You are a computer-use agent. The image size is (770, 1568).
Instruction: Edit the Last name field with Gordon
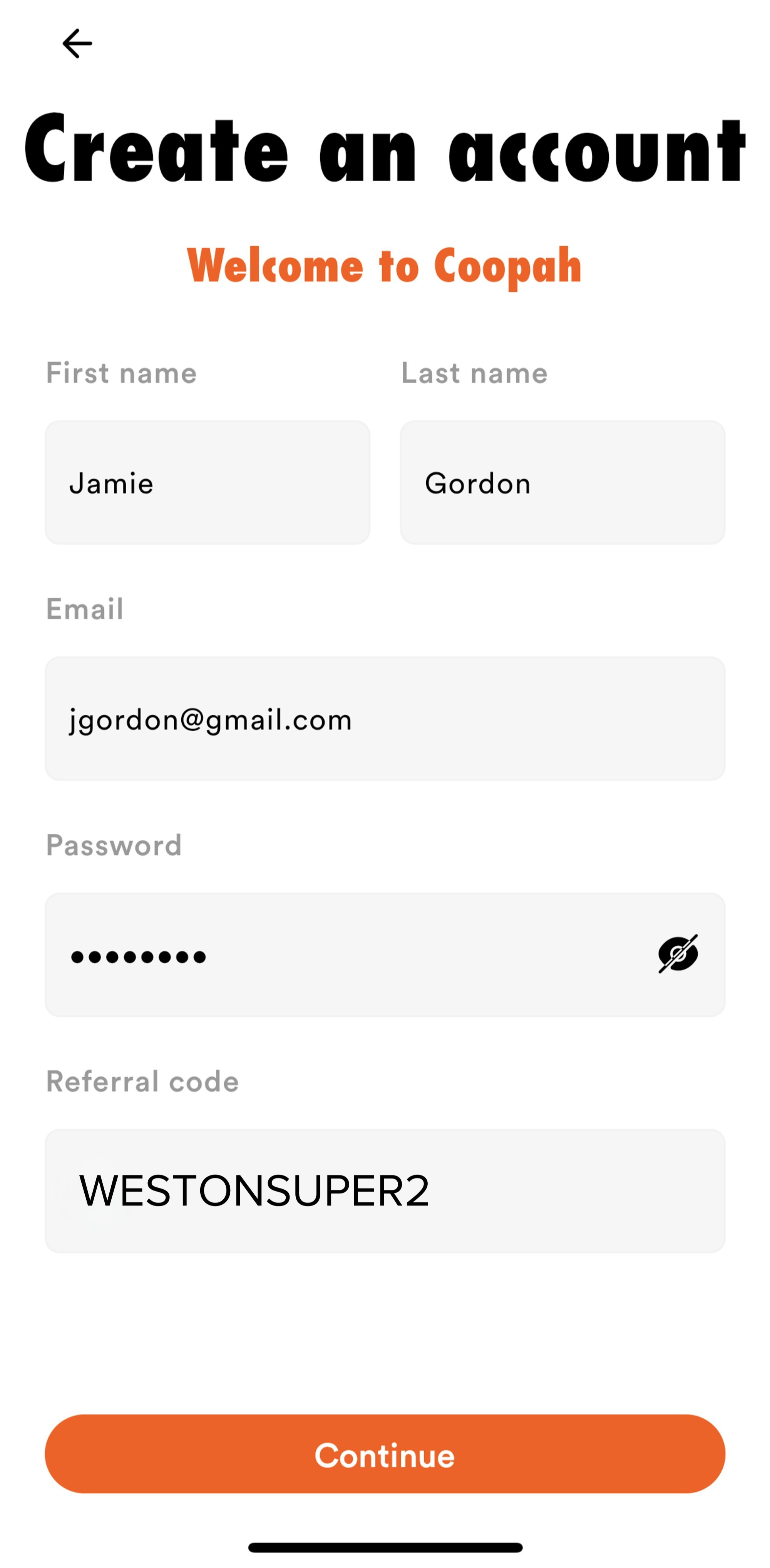(x=562, y=482)
